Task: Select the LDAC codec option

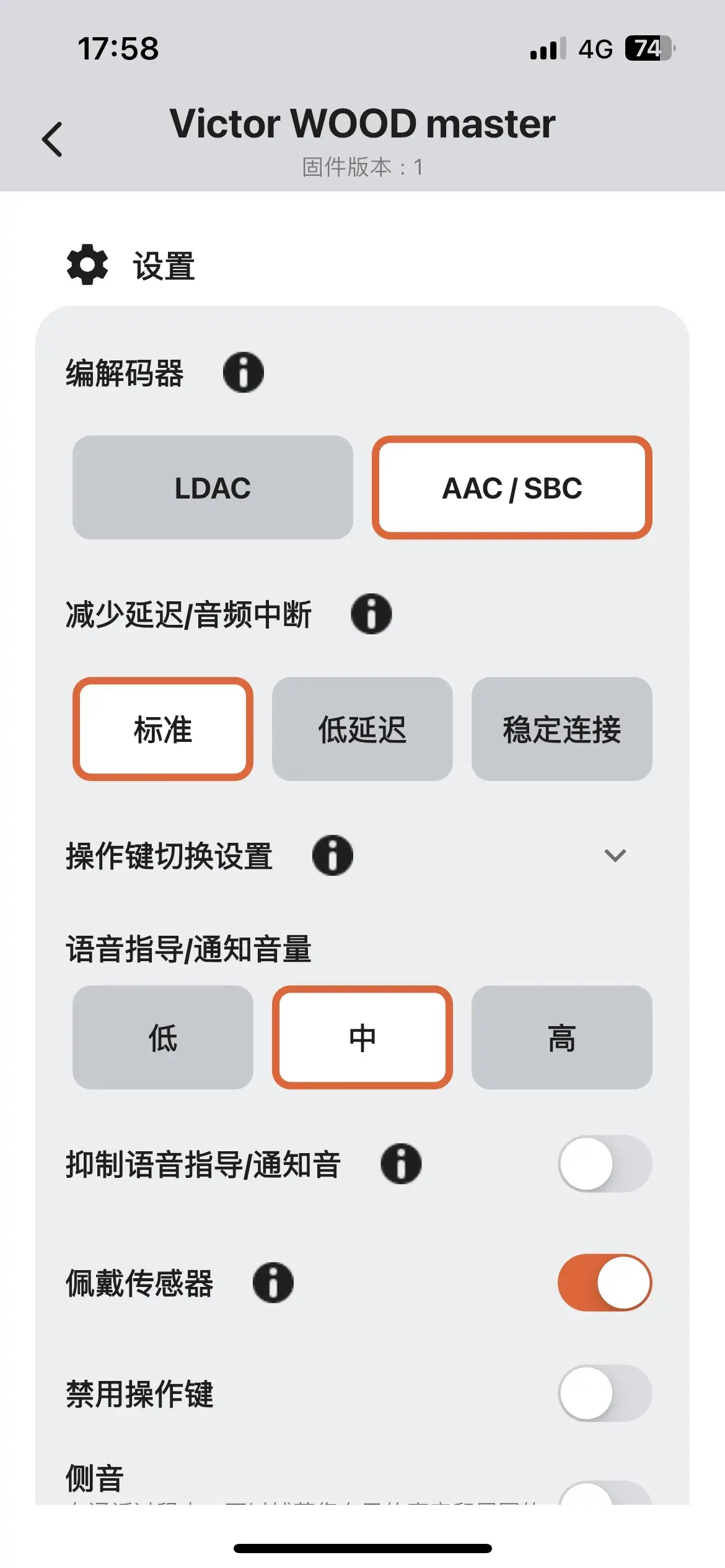Action: 213,488
